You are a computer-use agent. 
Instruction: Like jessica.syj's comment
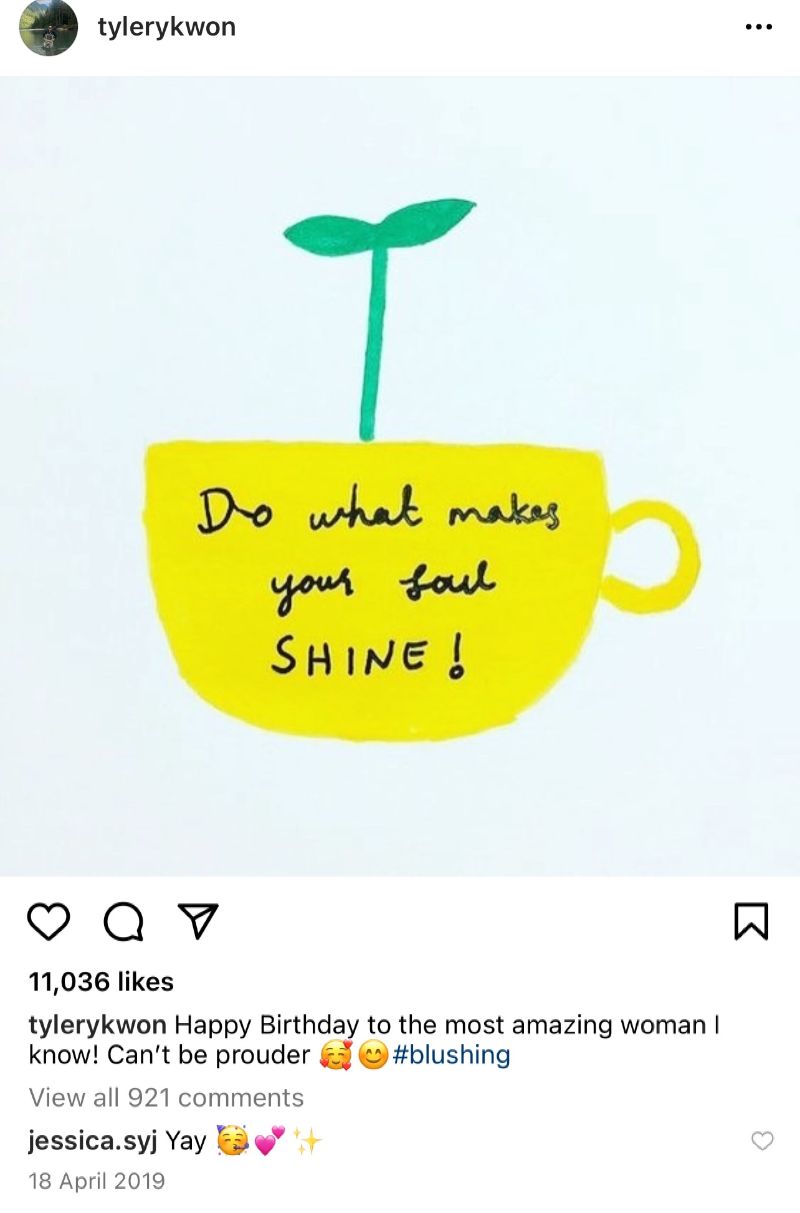762,1141
